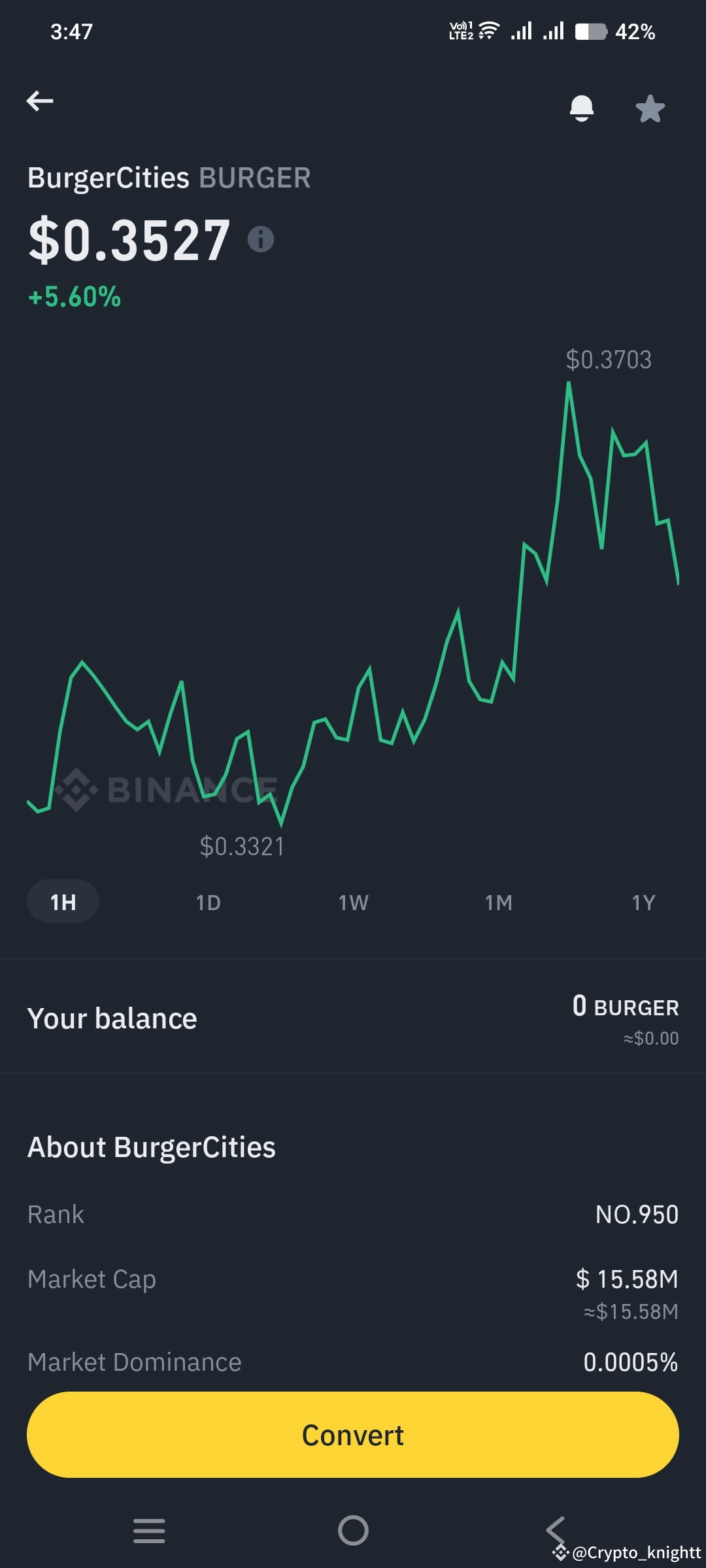Tap the BurgerCities BURGER title

(x=170, y=177)
